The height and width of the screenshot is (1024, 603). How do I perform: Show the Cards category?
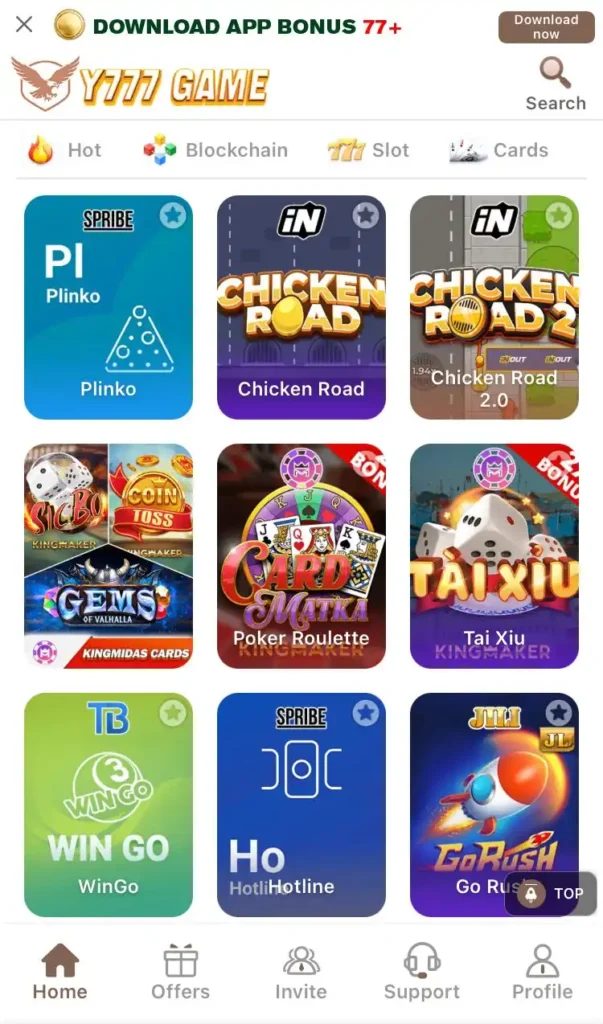pos(499,150)
